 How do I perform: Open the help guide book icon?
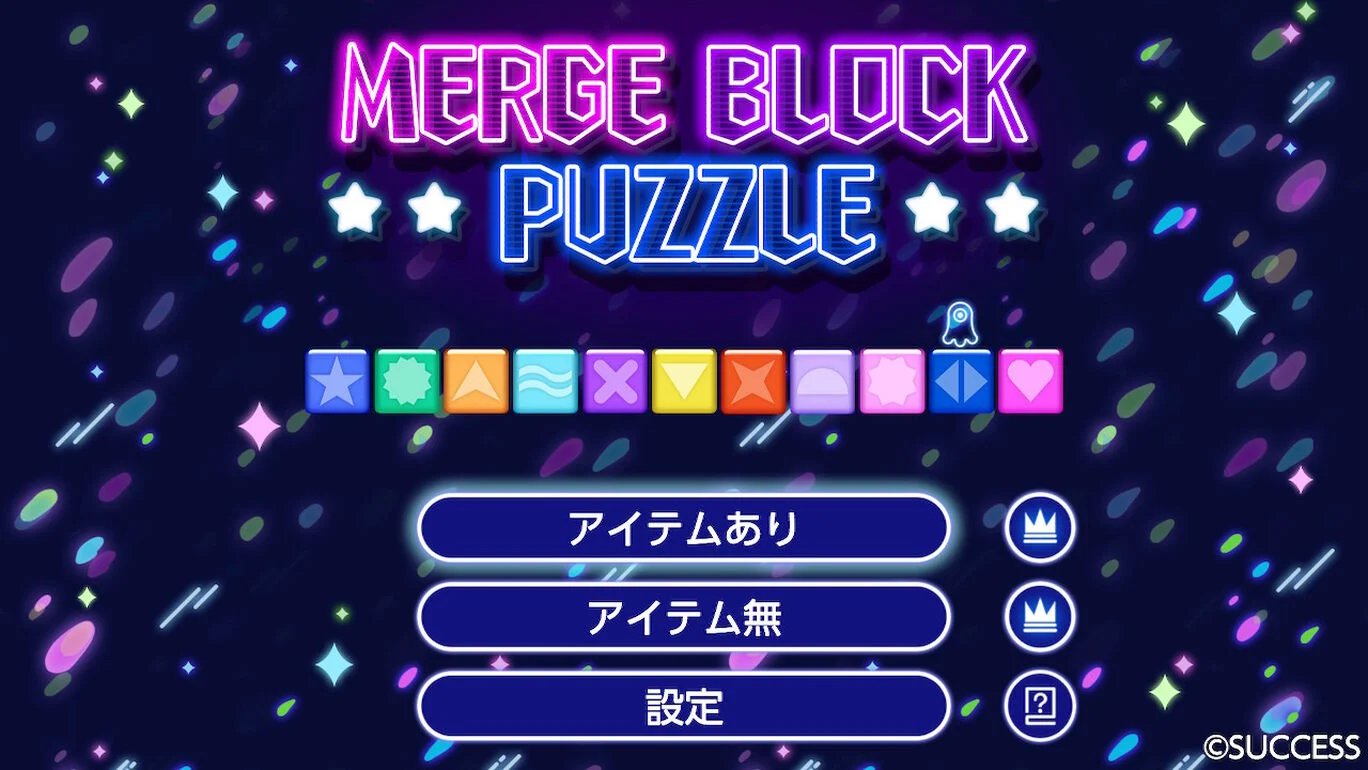pos(1040,706)
